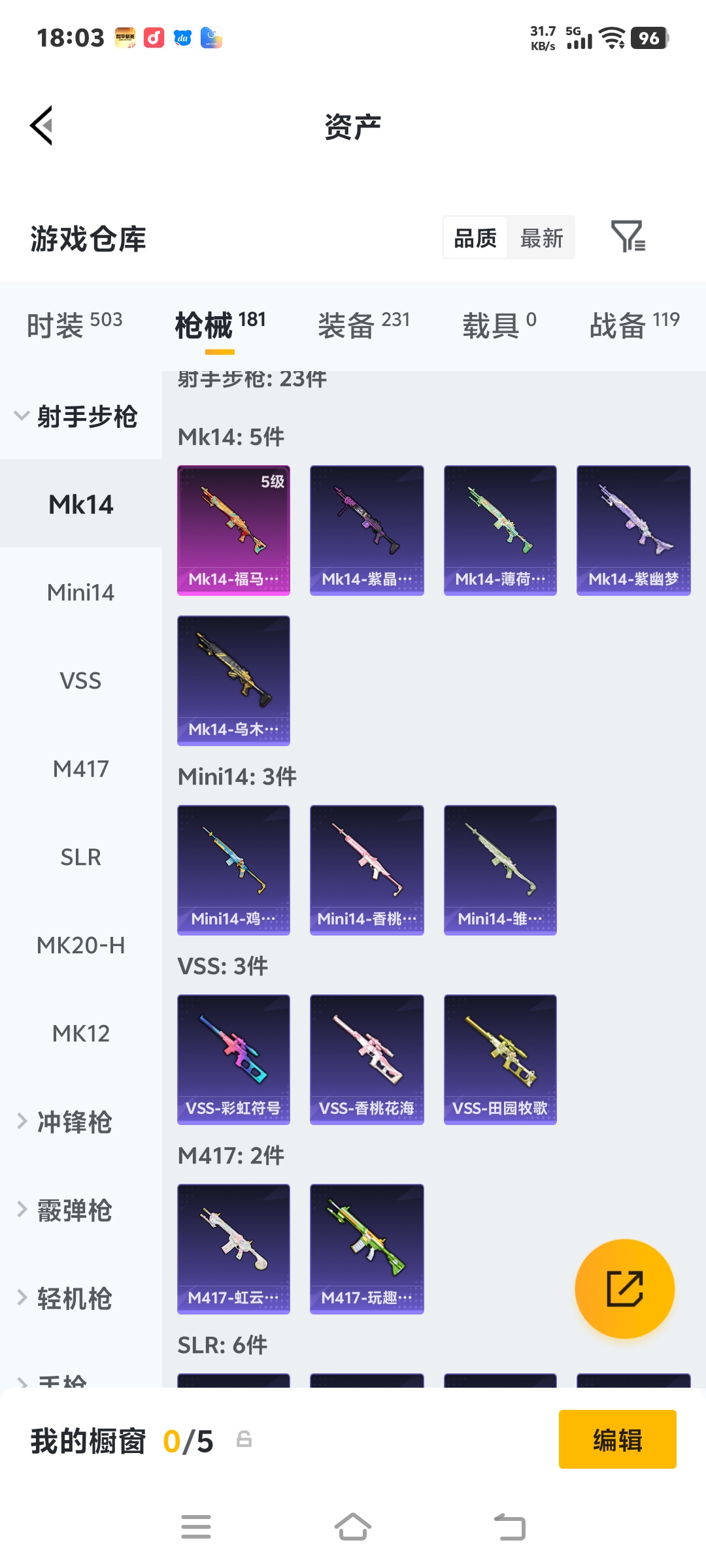Open the level 5 Mk14-福马 skin

[233, 530]
